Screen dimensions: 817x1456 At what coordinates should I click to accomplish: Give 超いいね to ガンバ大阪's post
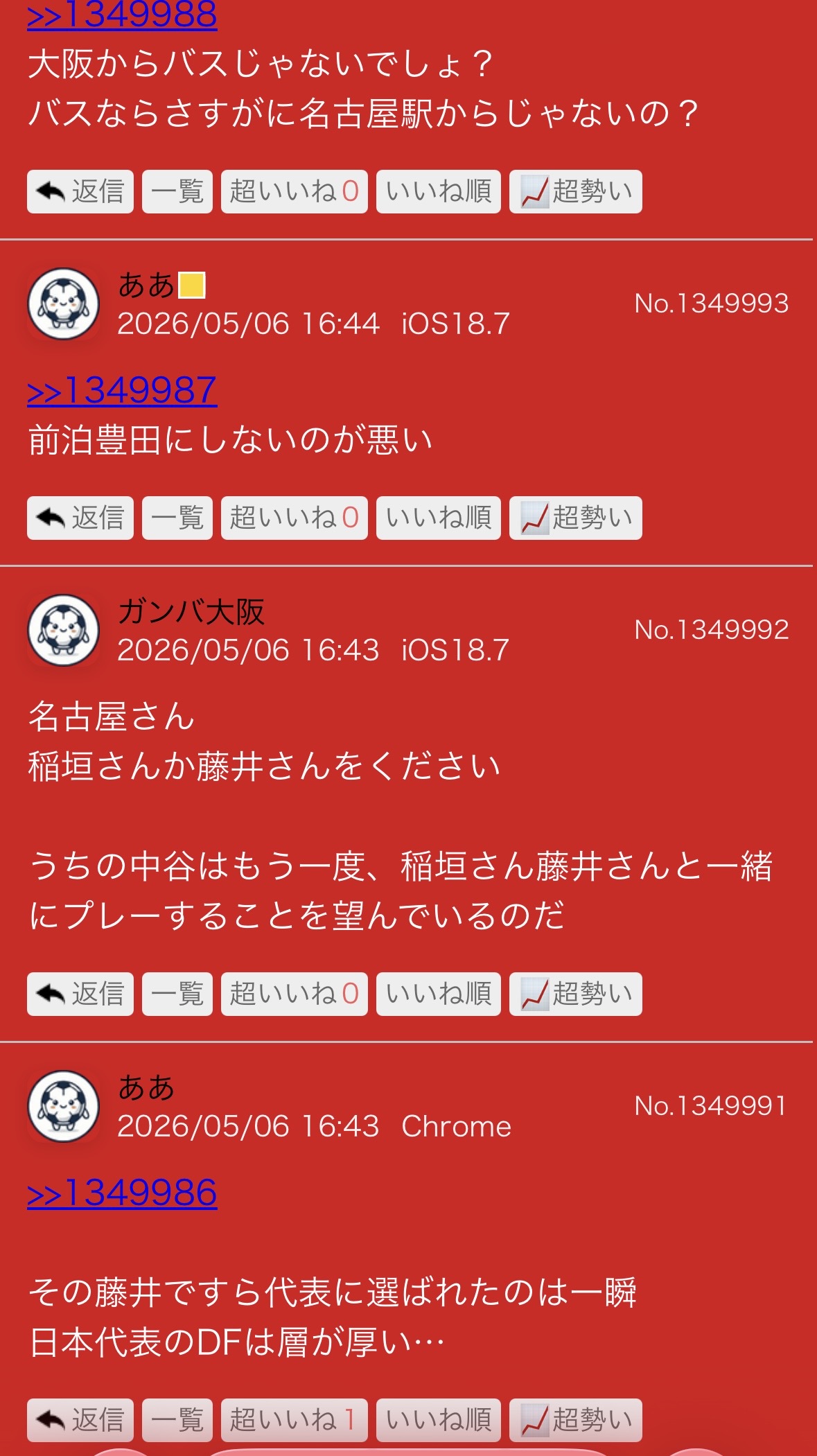(295, 994)
